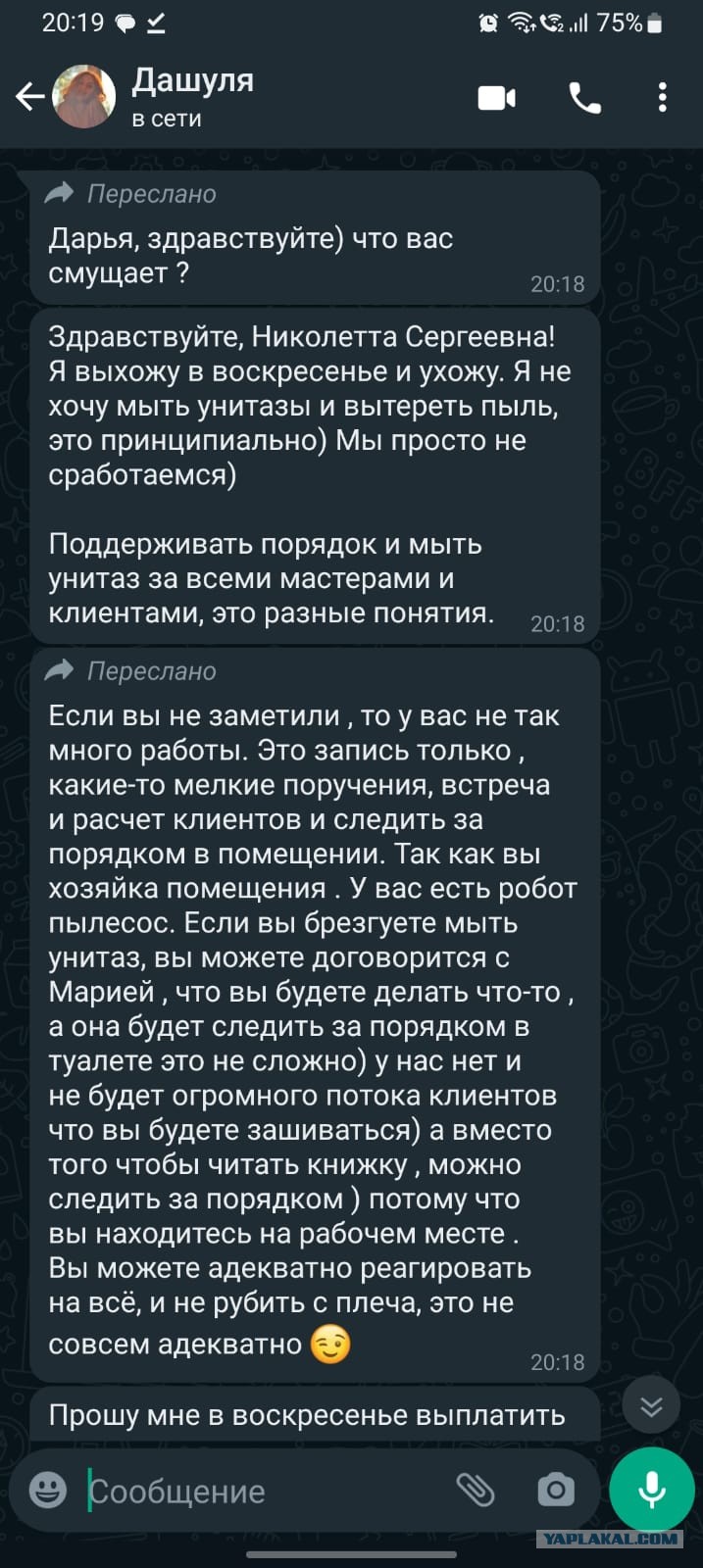Open the emoji picker
The height and width of the screenshot is (1568, 703).
(48, 1491)
